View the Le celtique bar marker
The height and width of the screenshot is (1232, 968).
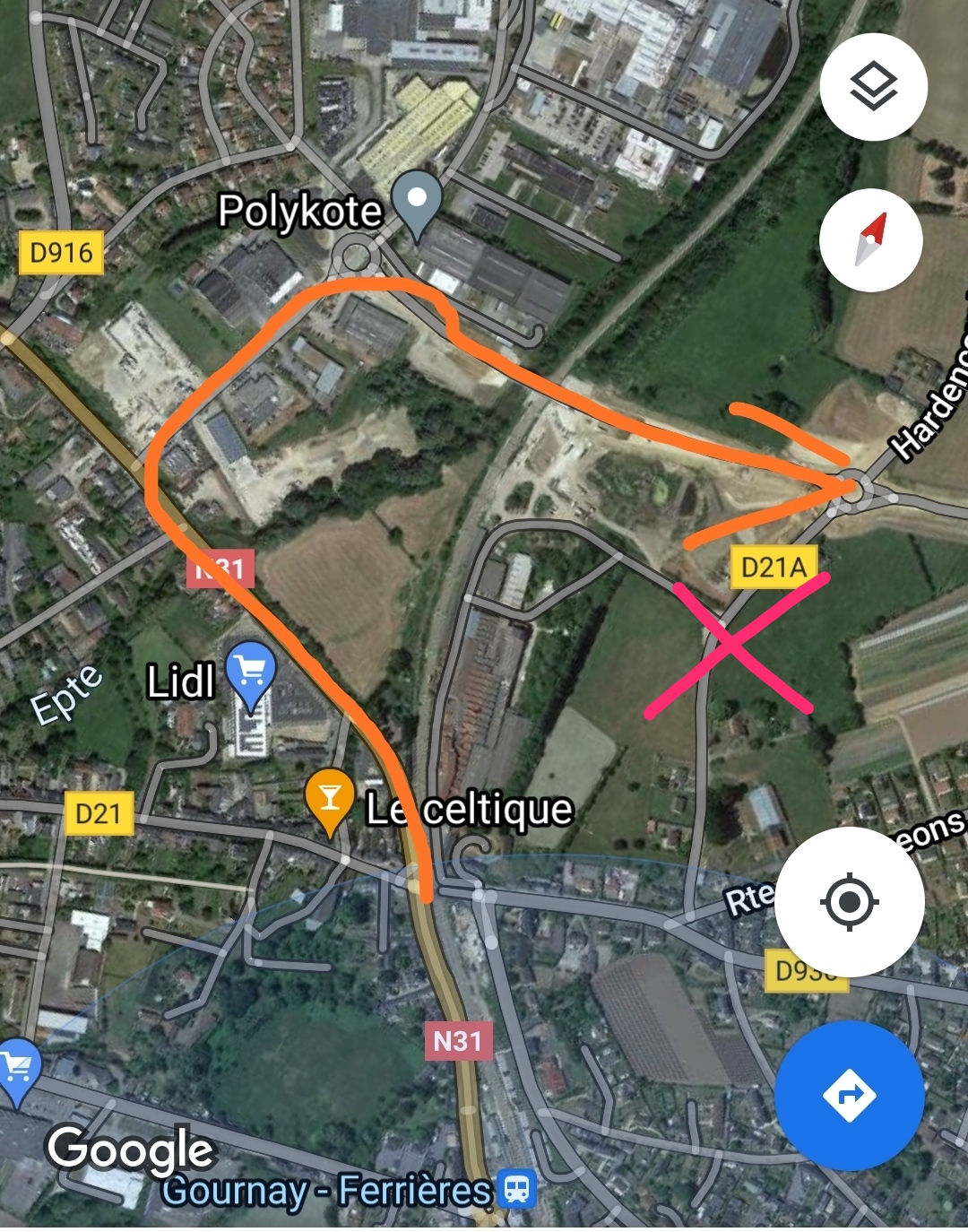click(x=330, y=799)
